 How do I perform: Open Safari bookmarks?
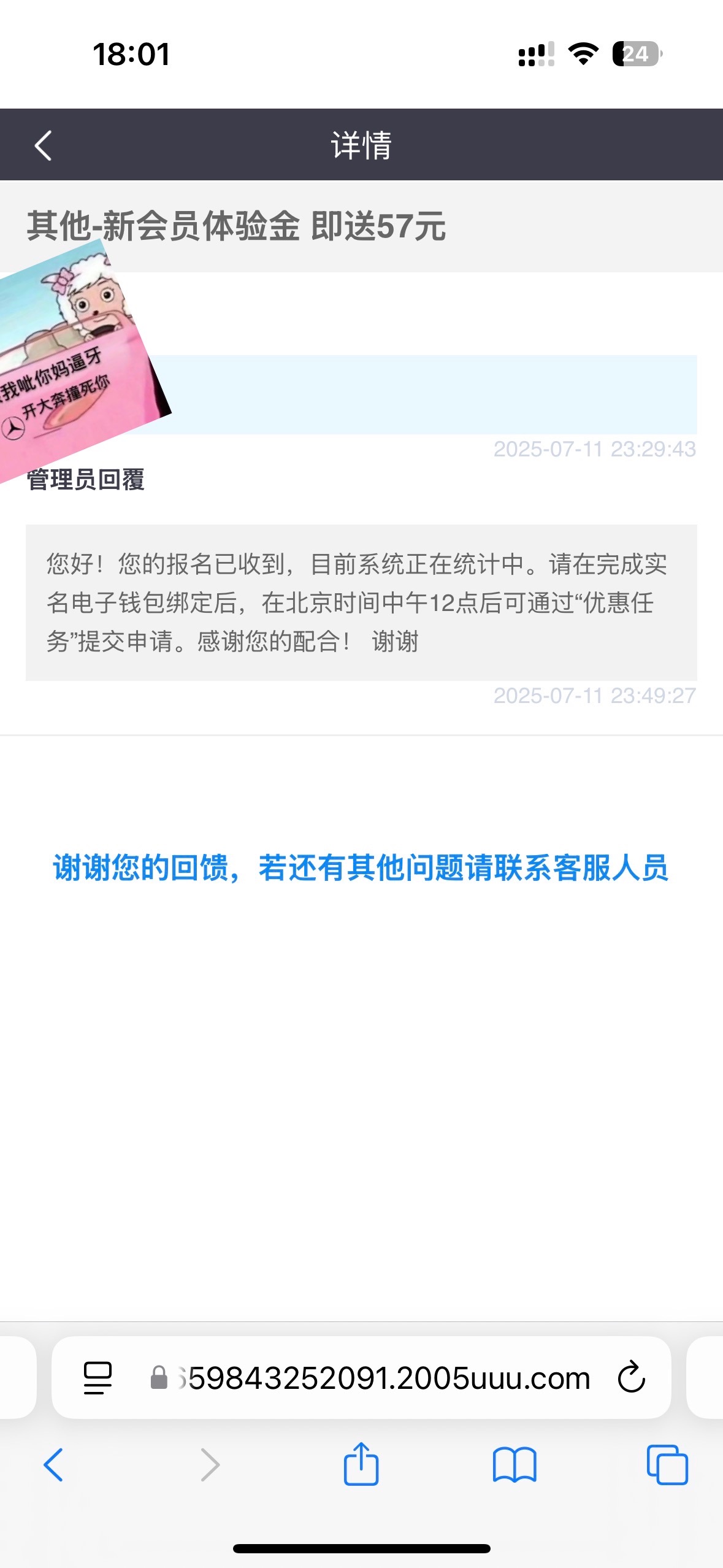[514, 1465]
